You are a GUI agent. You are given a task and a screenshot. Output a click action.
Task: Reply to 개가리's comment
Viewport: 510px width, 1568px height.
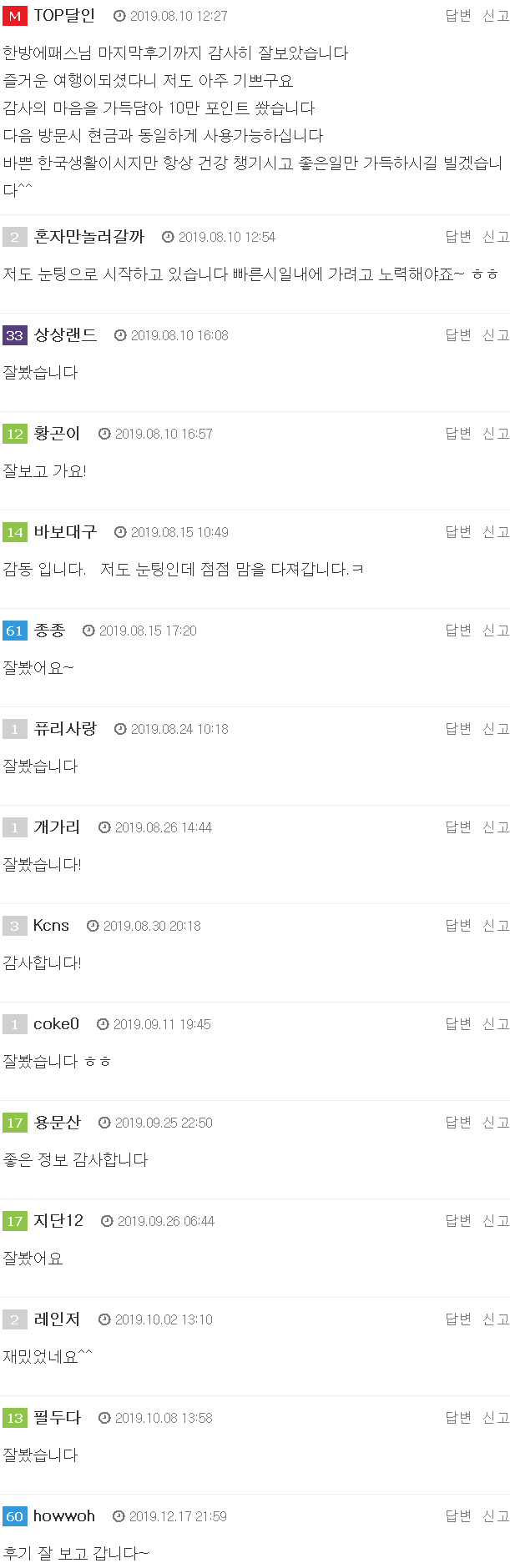[x=458, y=827]
